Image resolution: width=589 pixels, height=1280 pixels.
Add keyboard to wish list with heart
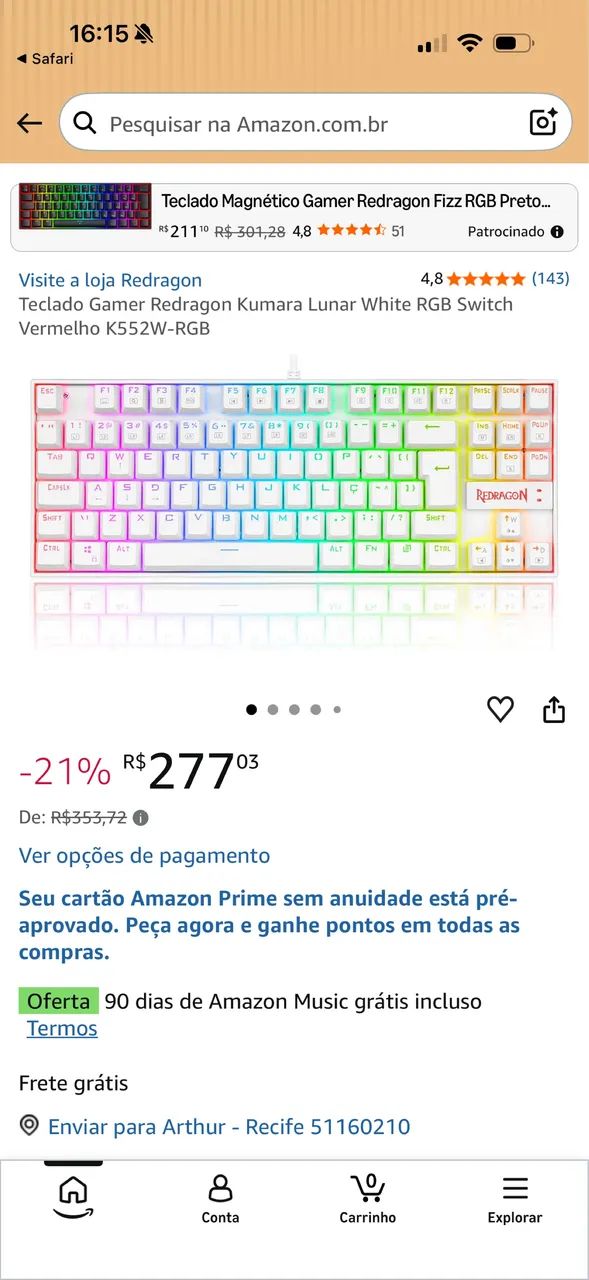500,709
